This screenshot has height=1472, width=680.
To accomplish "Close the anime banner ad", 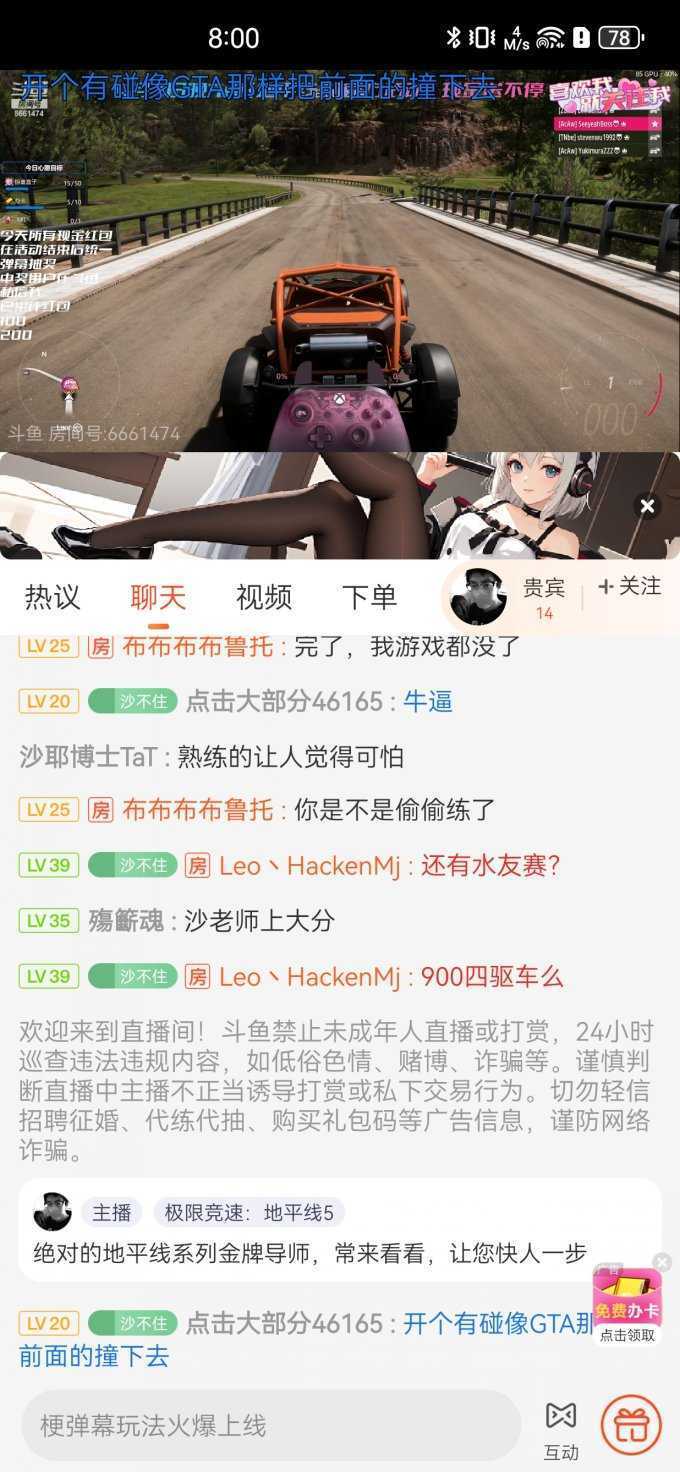I will coord(647,506).
